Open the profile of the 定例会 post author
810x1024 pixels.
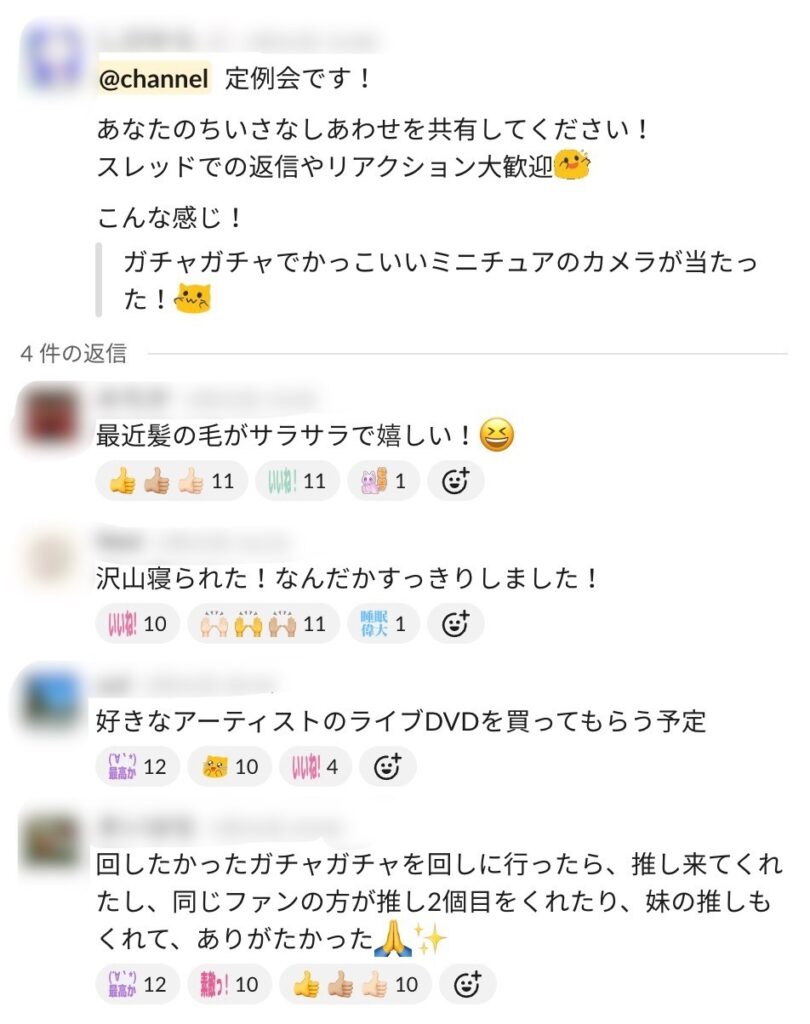pyautogui.click(x=53, y=55)
